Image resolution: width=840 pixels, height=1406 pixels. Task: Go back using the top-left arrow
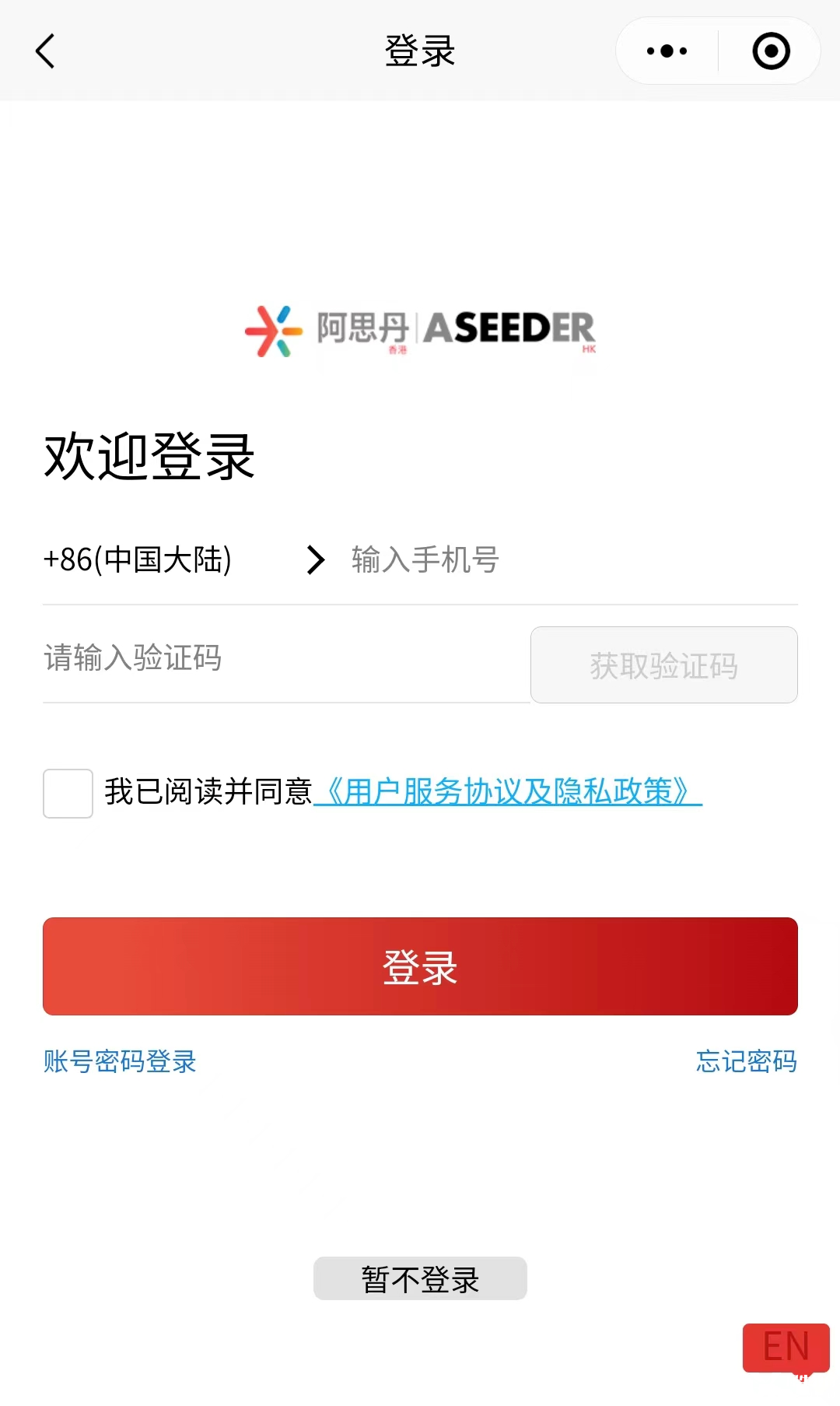tap(45, 51)
